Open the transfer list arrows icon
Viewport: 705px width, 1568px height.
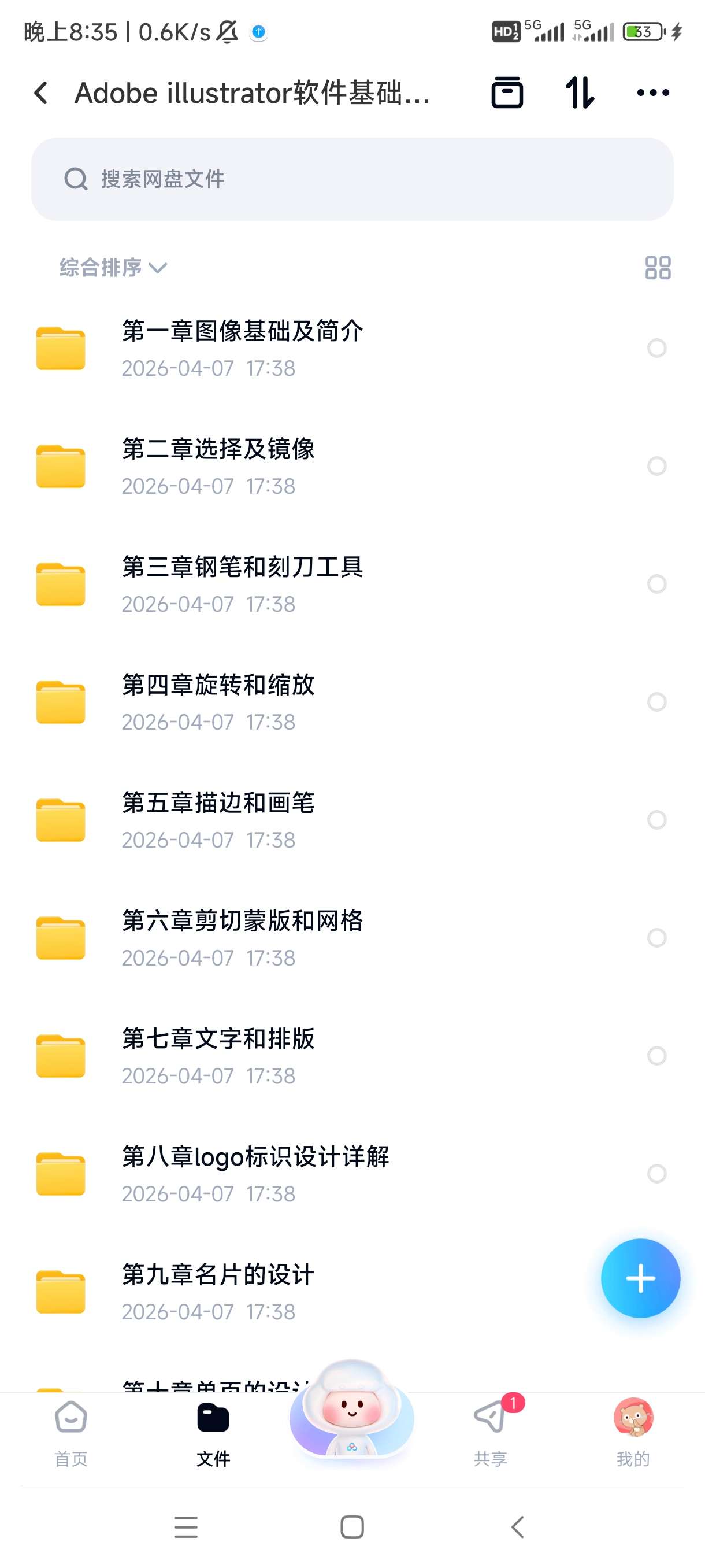(579, 93)
